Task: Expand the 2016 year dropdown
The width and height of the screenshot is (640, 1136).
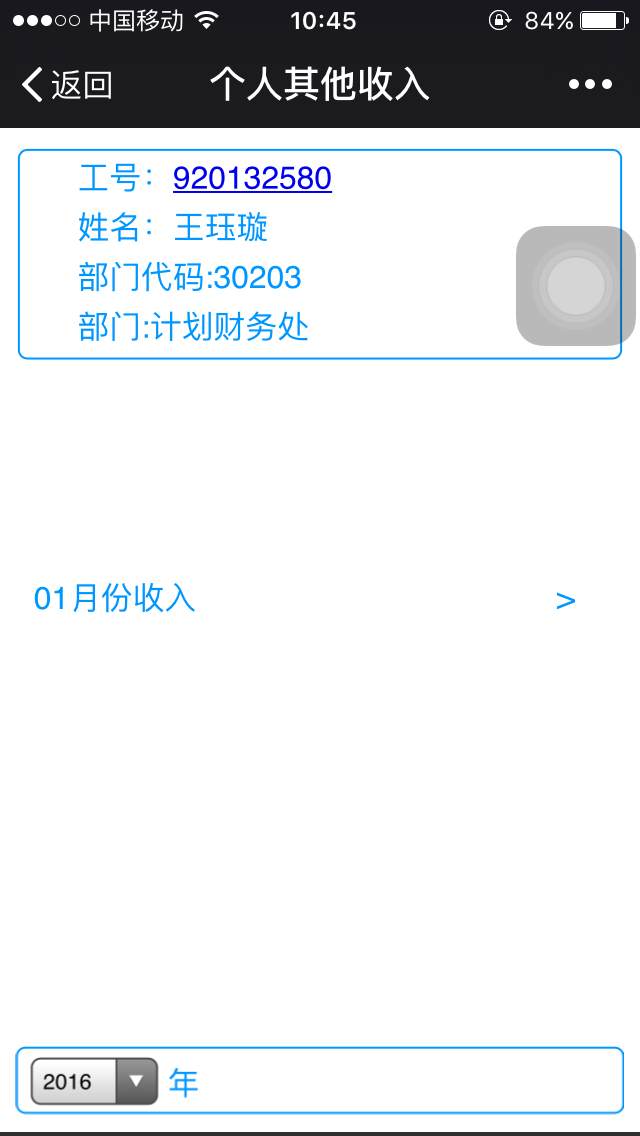Action: [x=95, y=1081]
